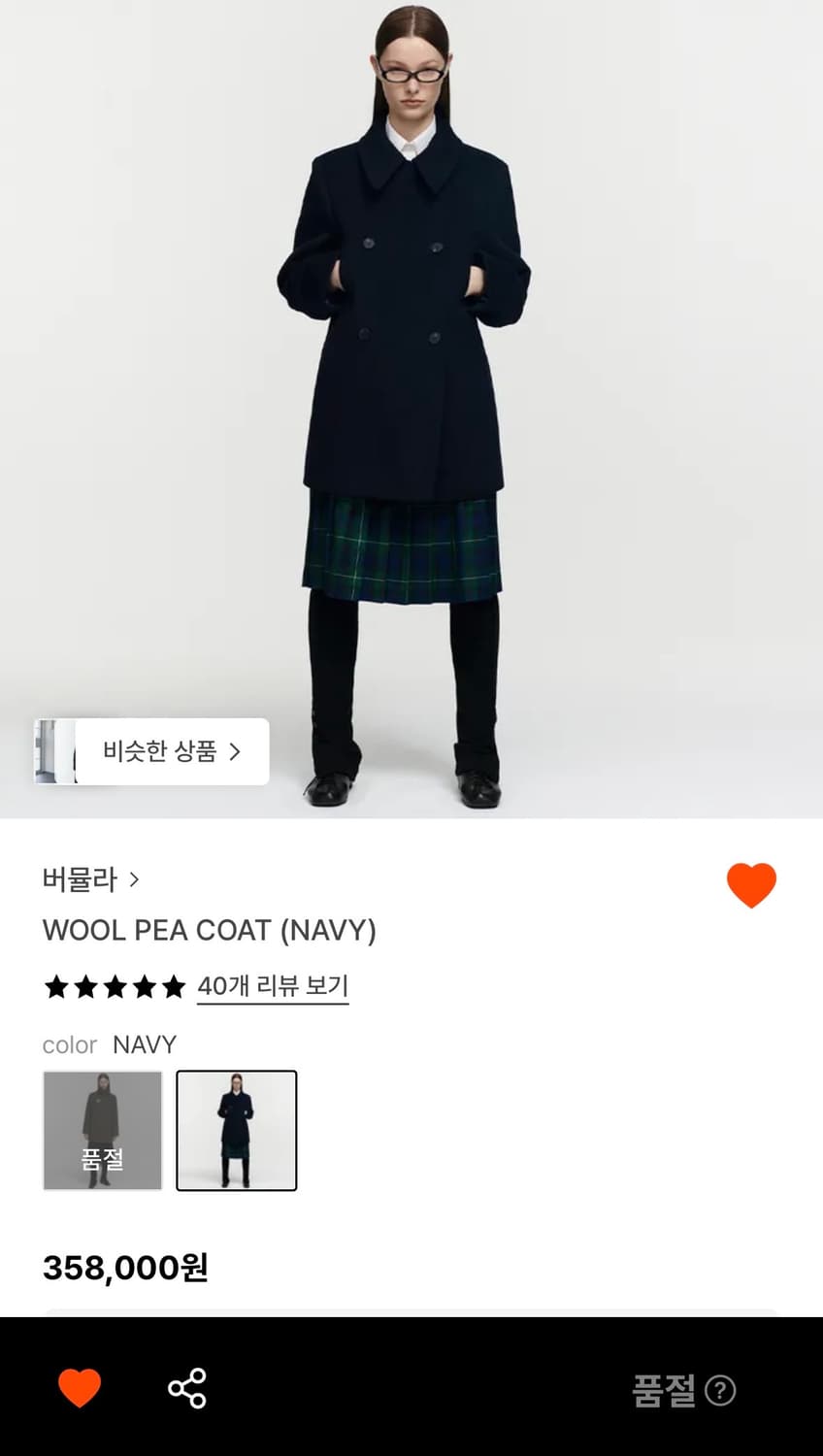Open 40개 리뷰 보기 reviews link
The height and width of the screenshot is (1456, 823).
(273, 986)
